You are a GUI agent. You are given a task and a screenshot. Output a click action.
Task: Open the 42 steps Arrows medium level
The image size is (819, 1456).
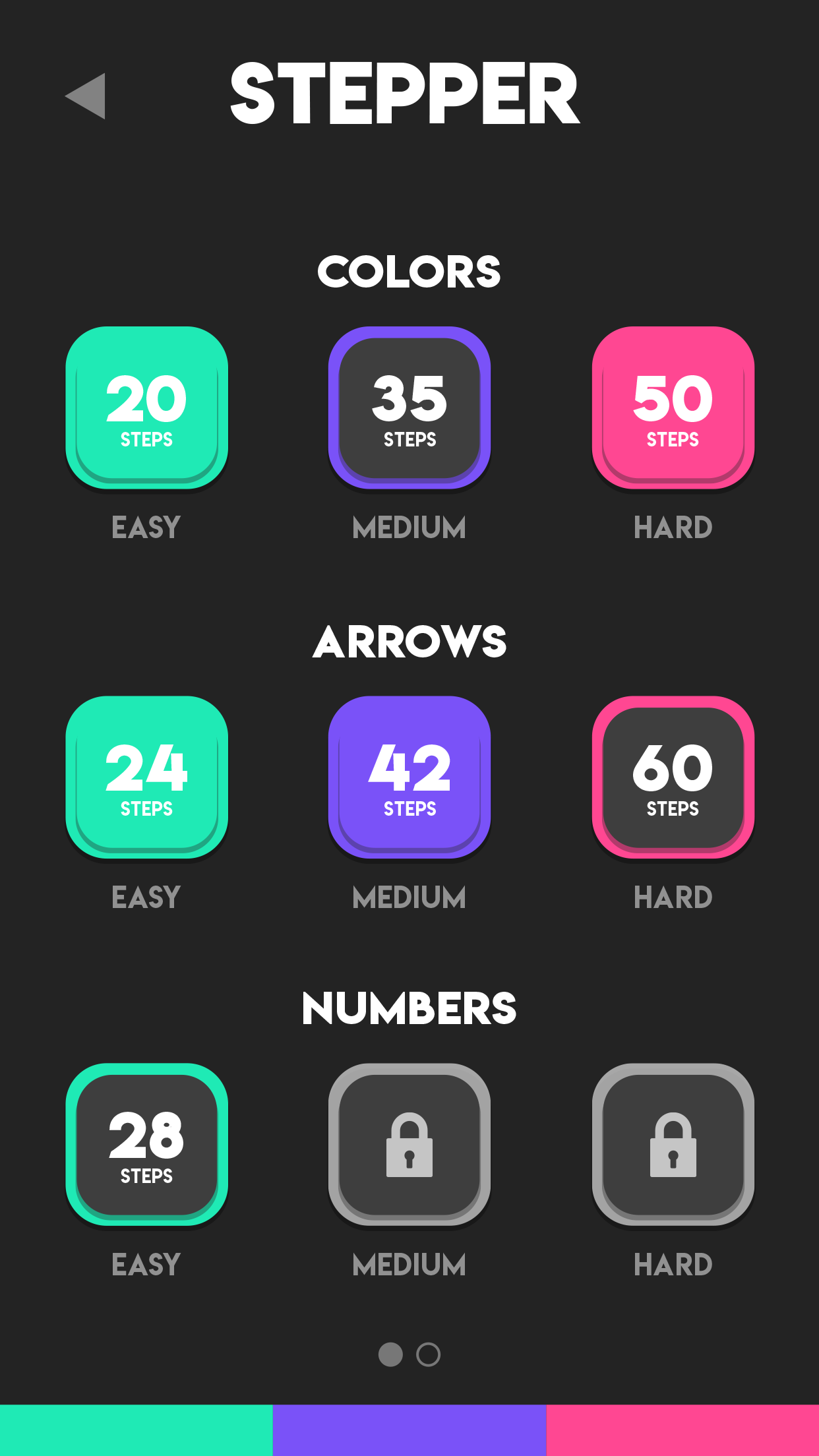coord(409,777)
